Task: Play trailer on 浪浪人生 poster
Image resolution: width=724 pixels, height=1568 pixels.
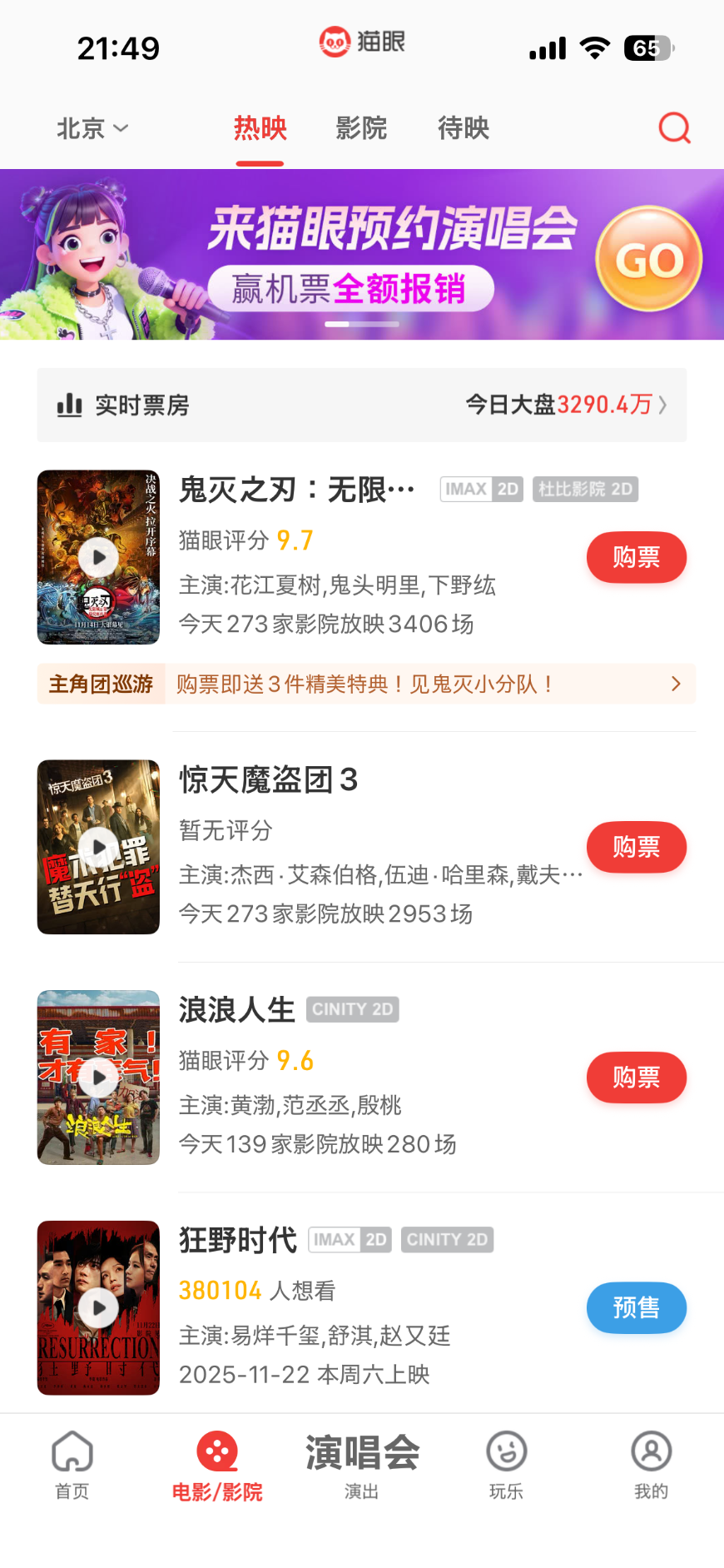Action: tap(98, 1077)
